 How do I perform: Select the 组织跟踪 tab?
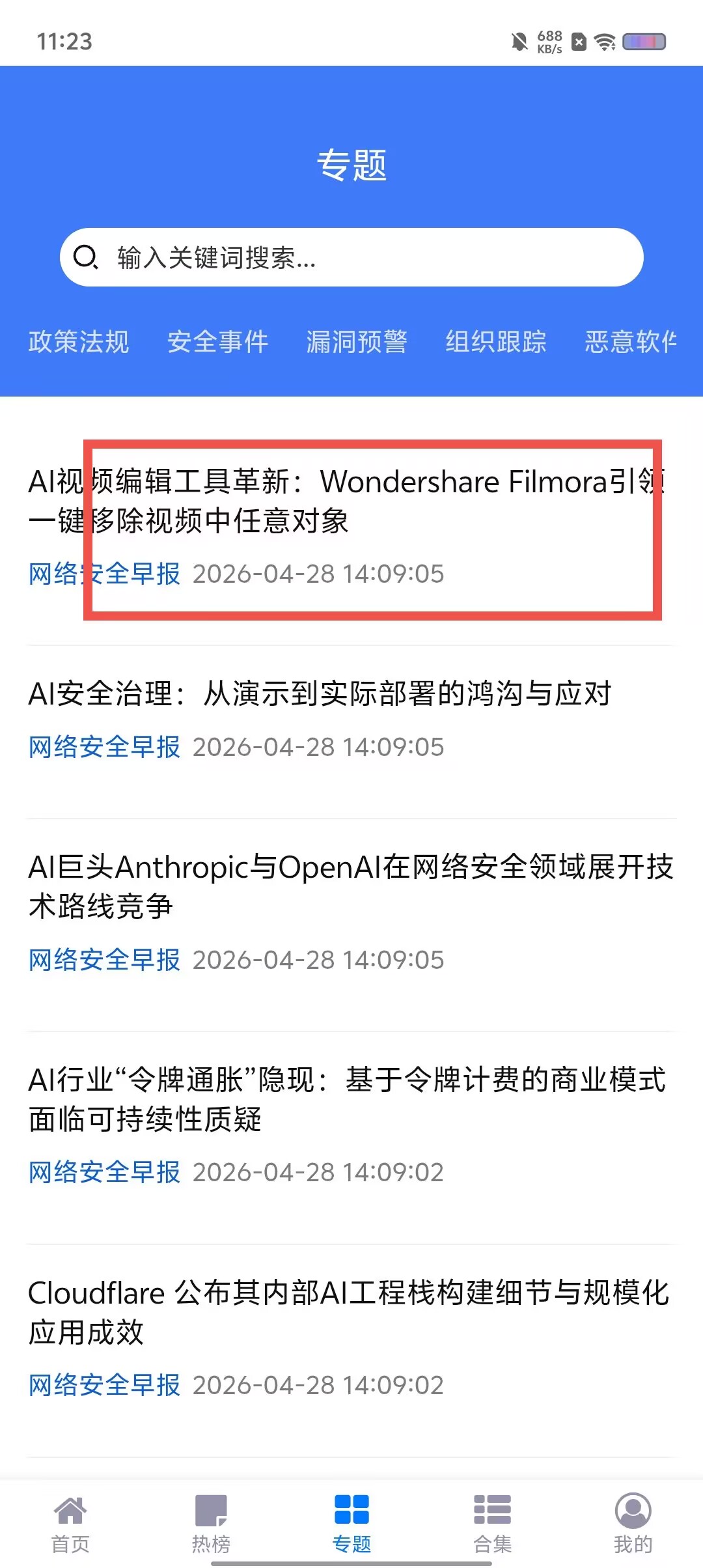coord(495,342)
